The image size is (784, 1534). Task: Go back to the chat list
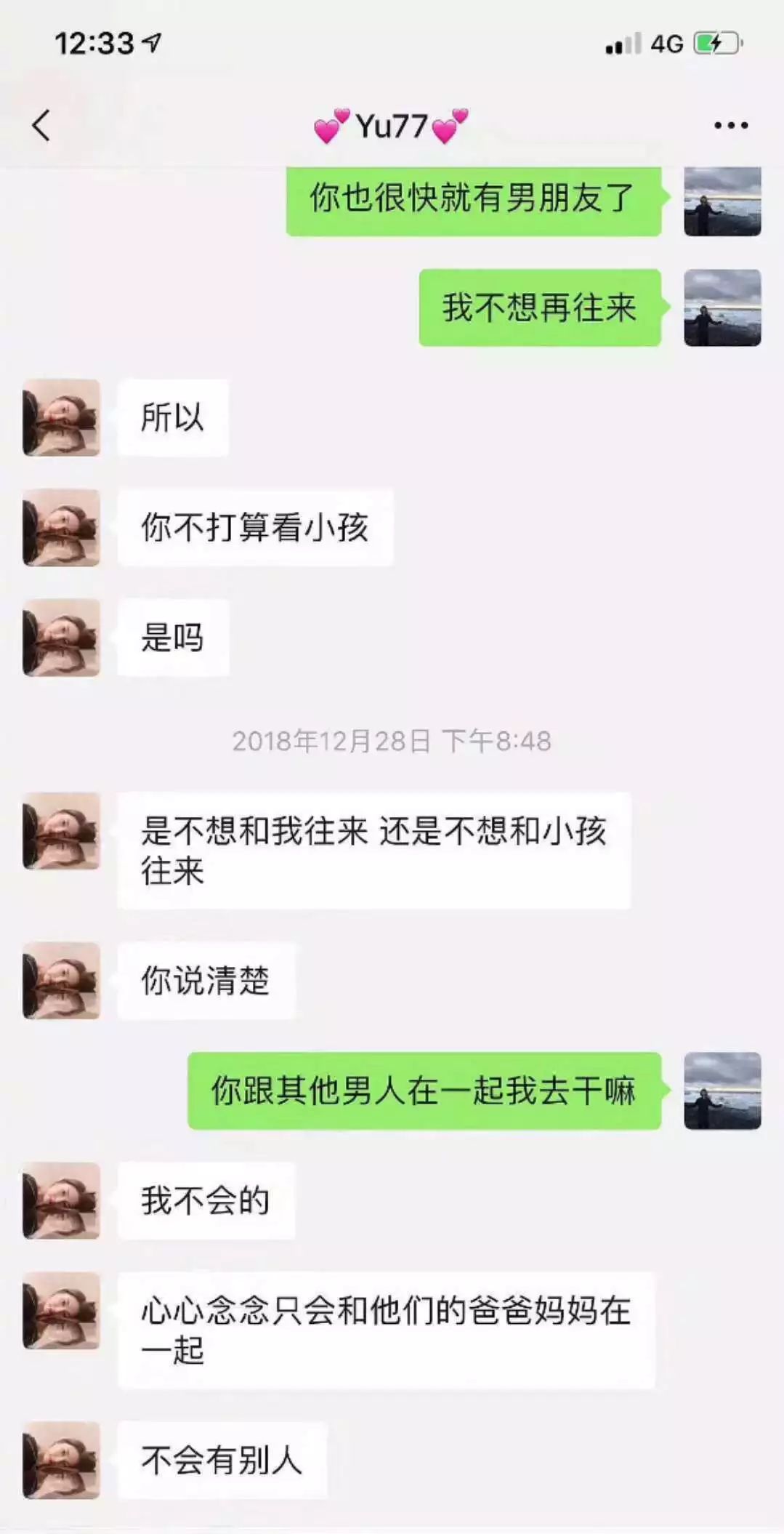41,125
